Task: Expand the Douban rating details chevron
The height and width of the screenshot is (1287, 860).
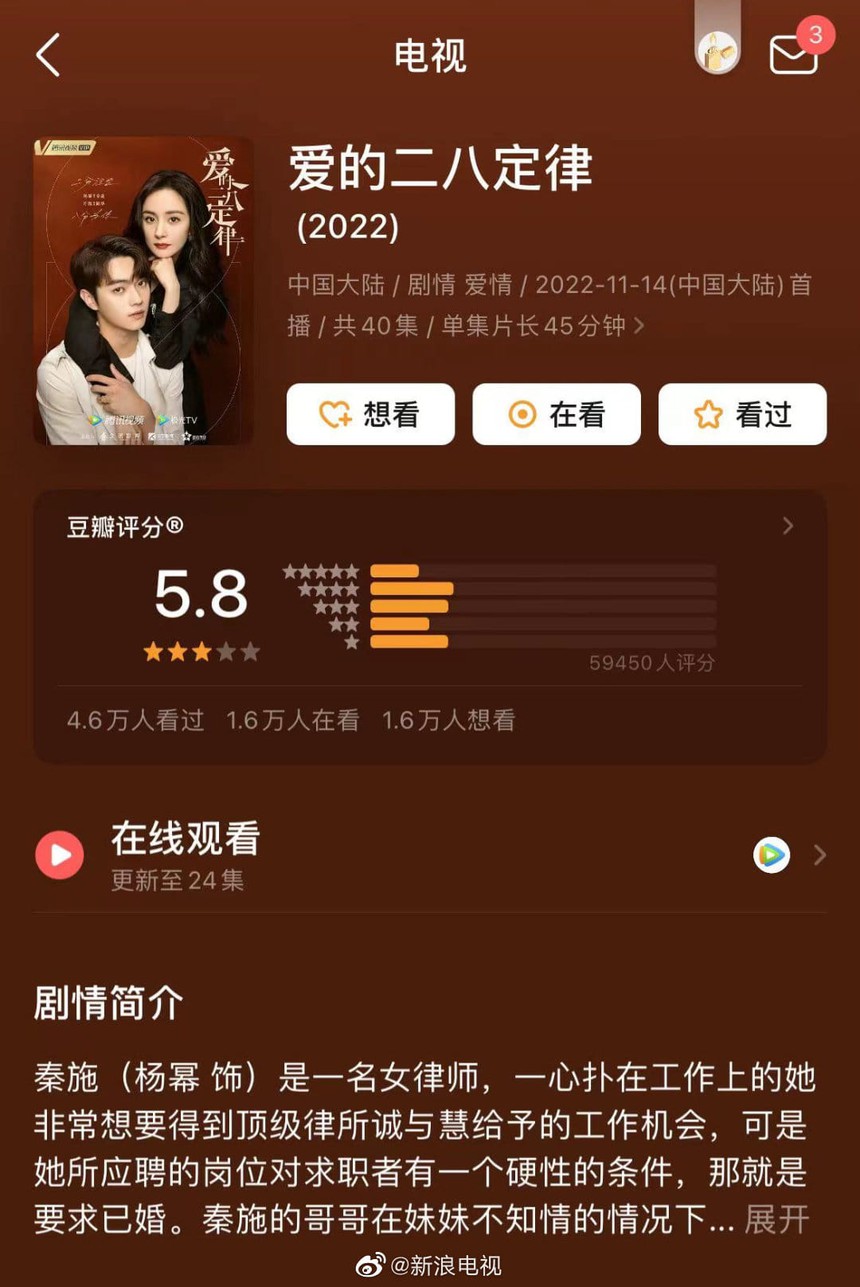Action: pyautogui.click(x=788, y=526)
